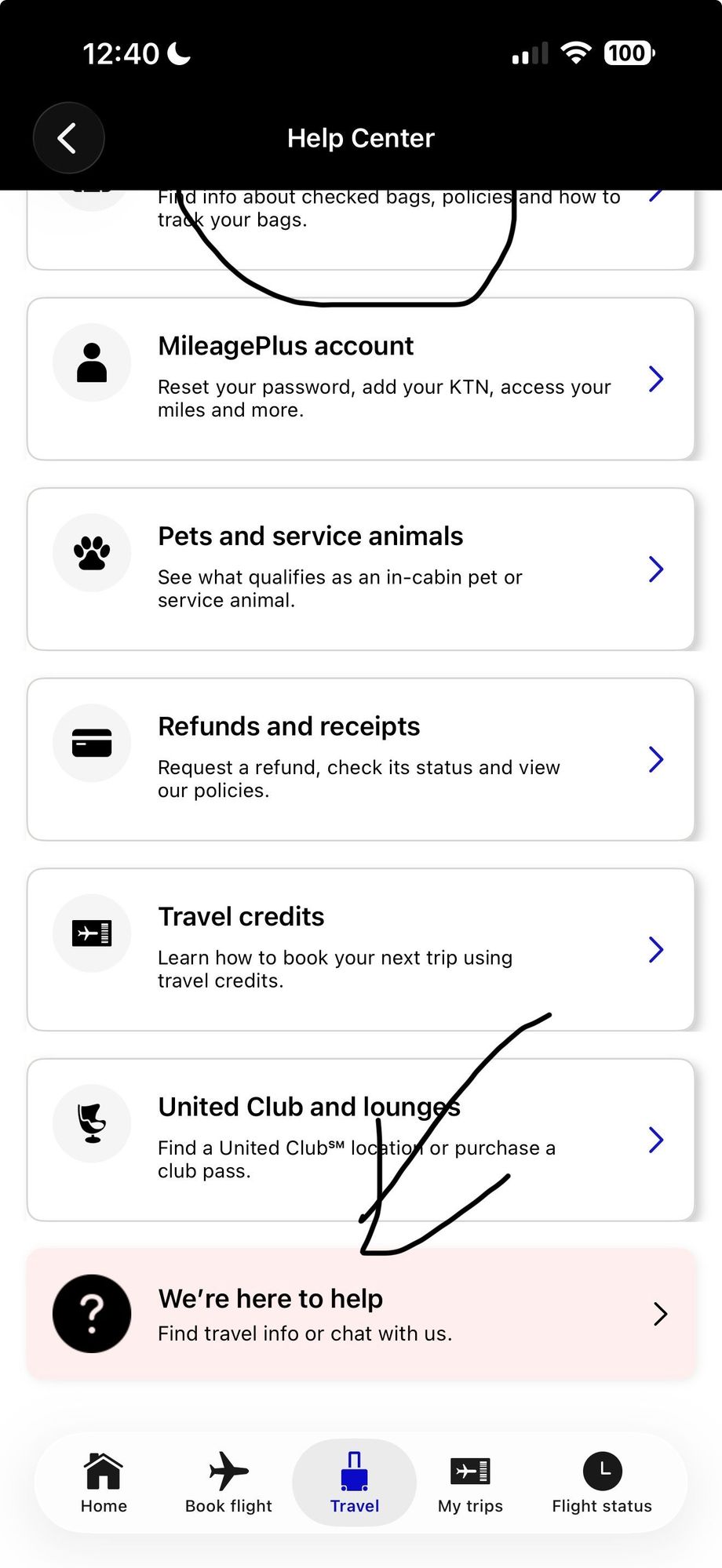
Task: Open United Club and lounges
Action: [361, 1139]
